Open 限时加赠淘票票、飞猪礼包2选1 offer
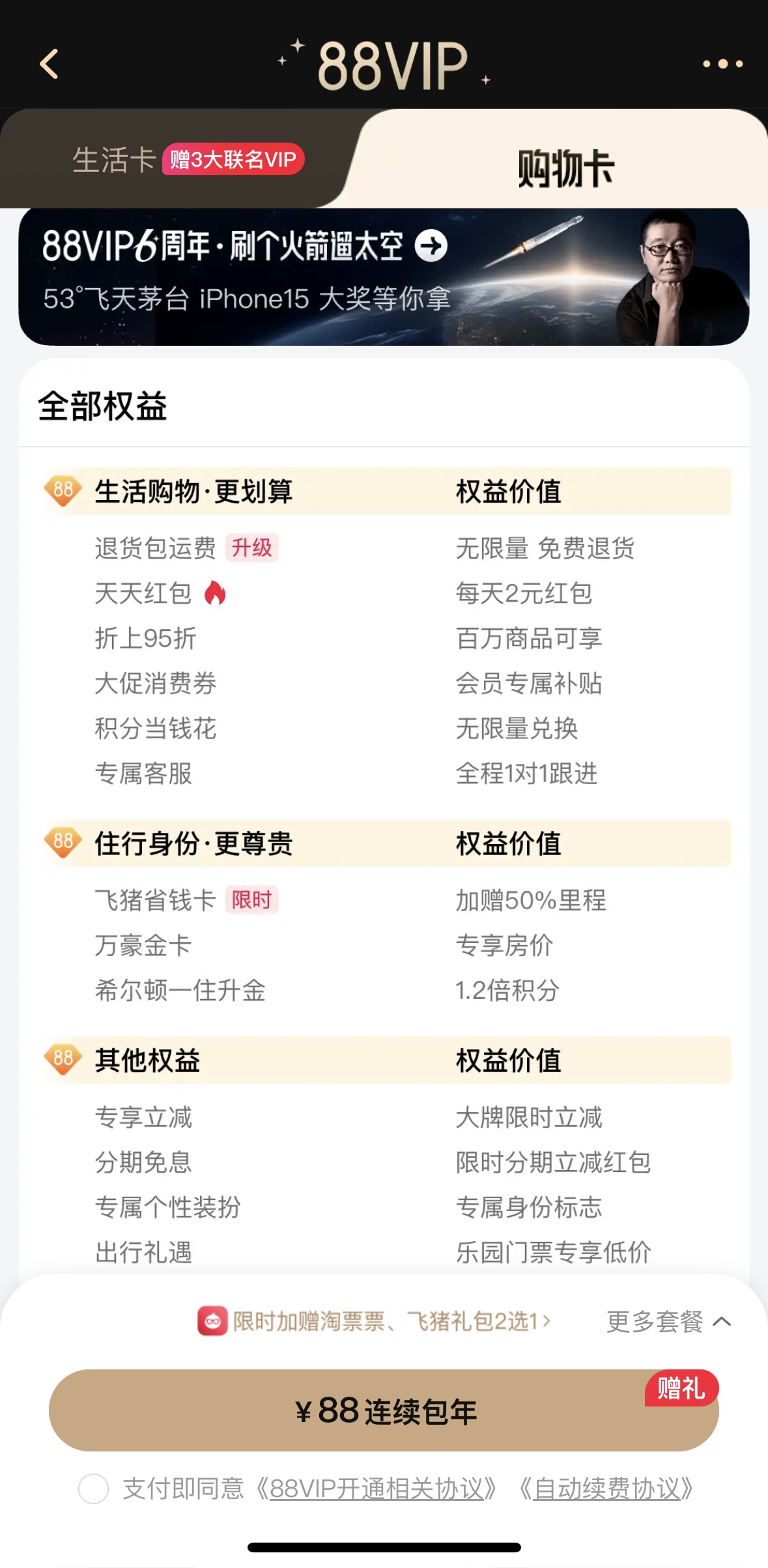The width and height of the screenshot is (768, 1568). [x=375, y=1321]
